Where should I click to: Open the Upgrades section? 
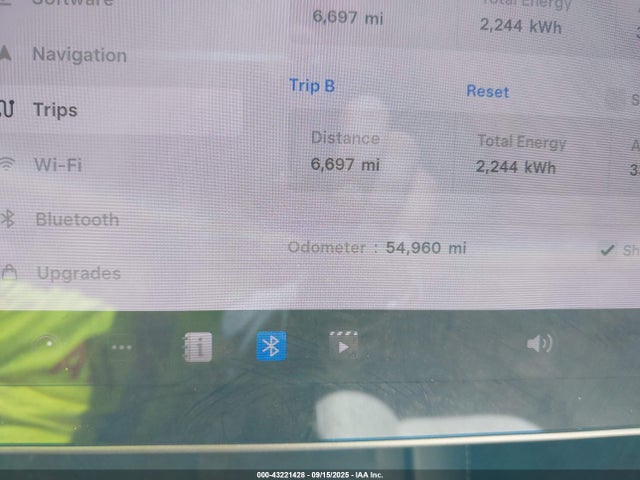point(78,273)
